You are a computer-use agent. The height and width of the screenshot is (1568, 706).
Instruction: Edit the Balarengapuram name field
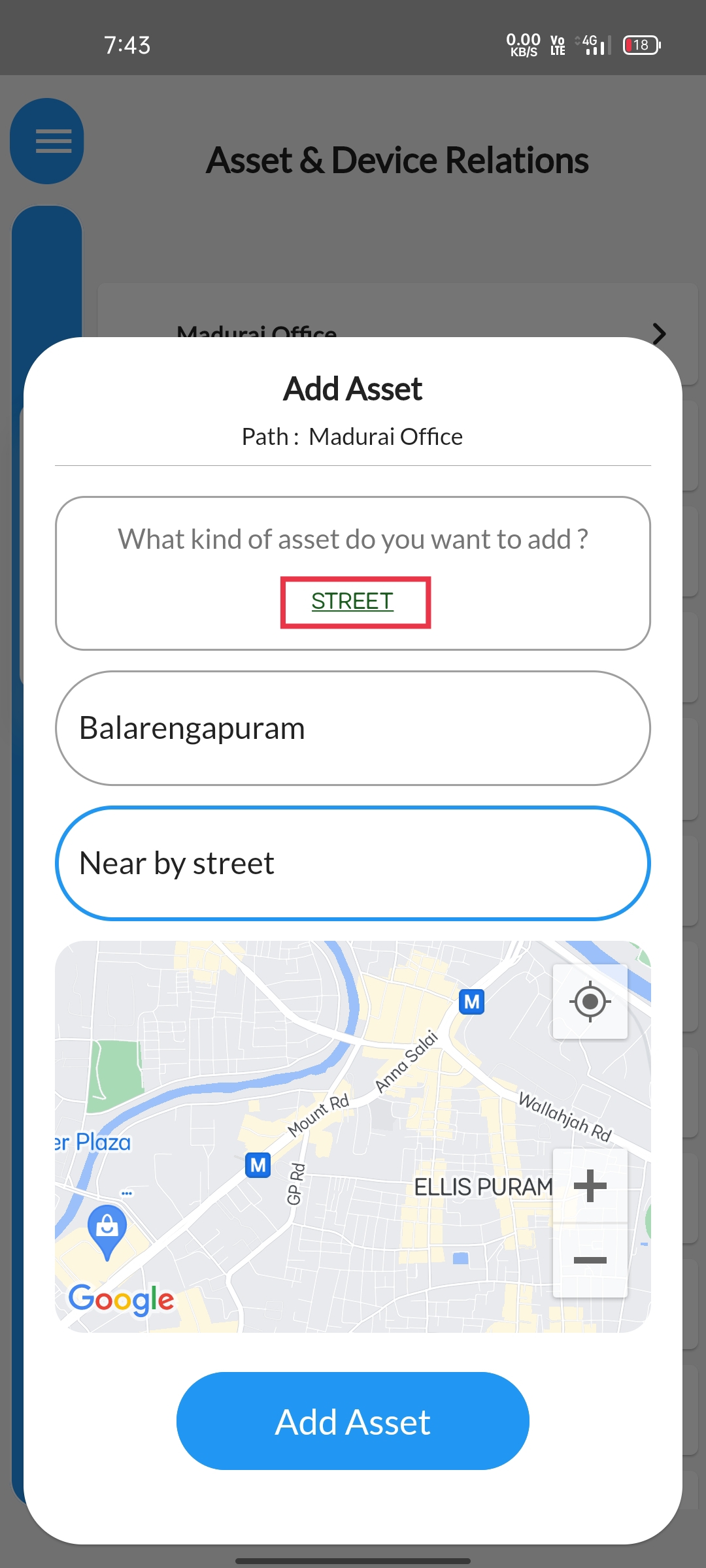[x=353, y=728]
